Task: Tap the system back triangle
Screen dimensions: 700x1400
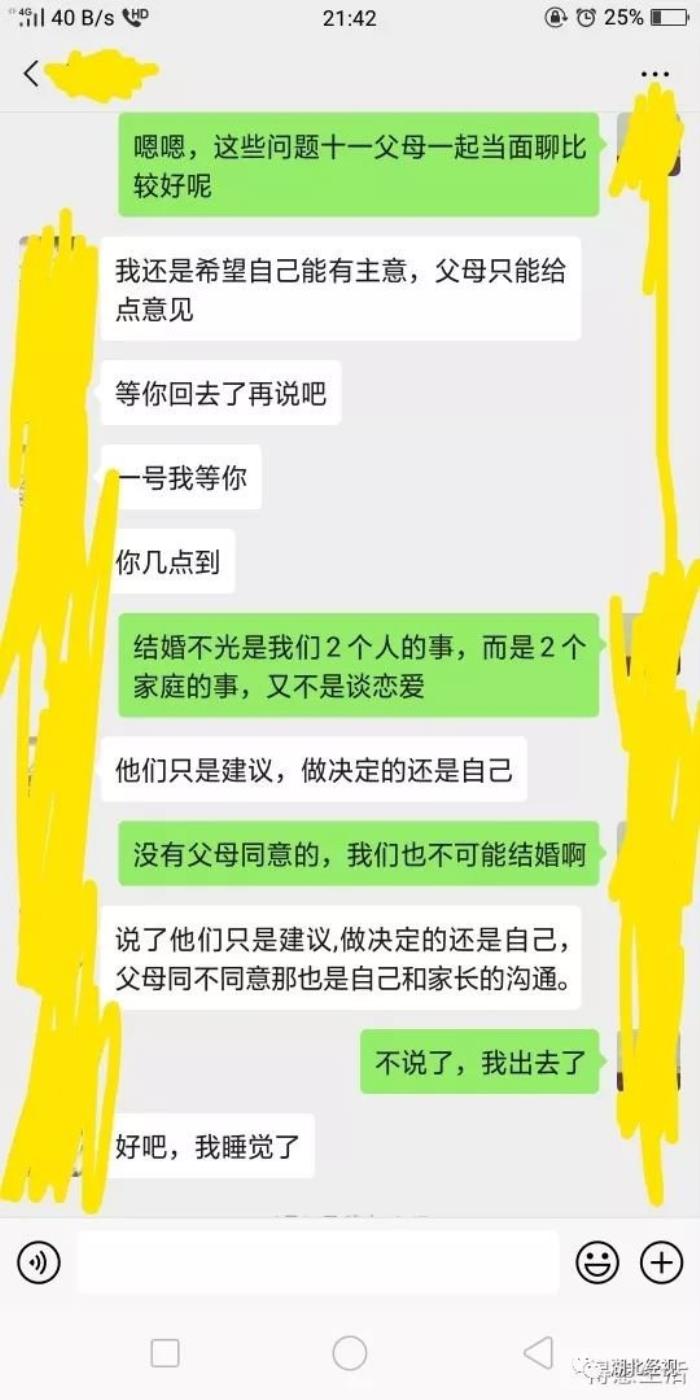Action: pos(538,1352)
